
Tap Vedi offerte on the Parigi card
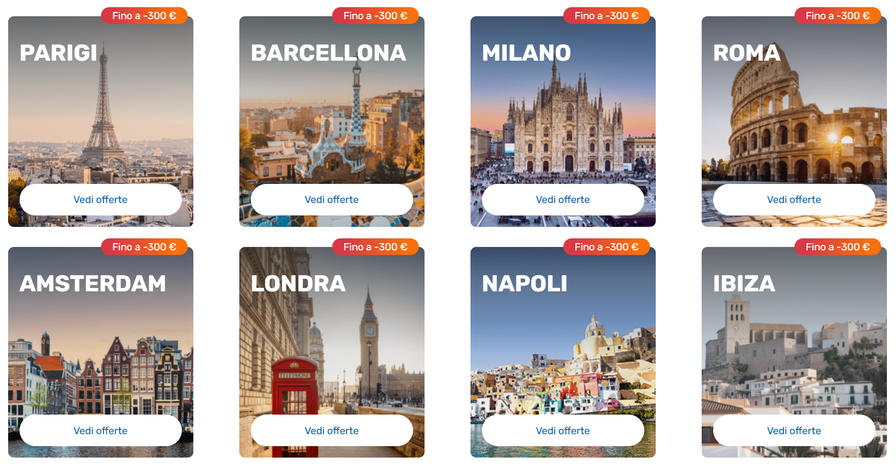(100, 200)
